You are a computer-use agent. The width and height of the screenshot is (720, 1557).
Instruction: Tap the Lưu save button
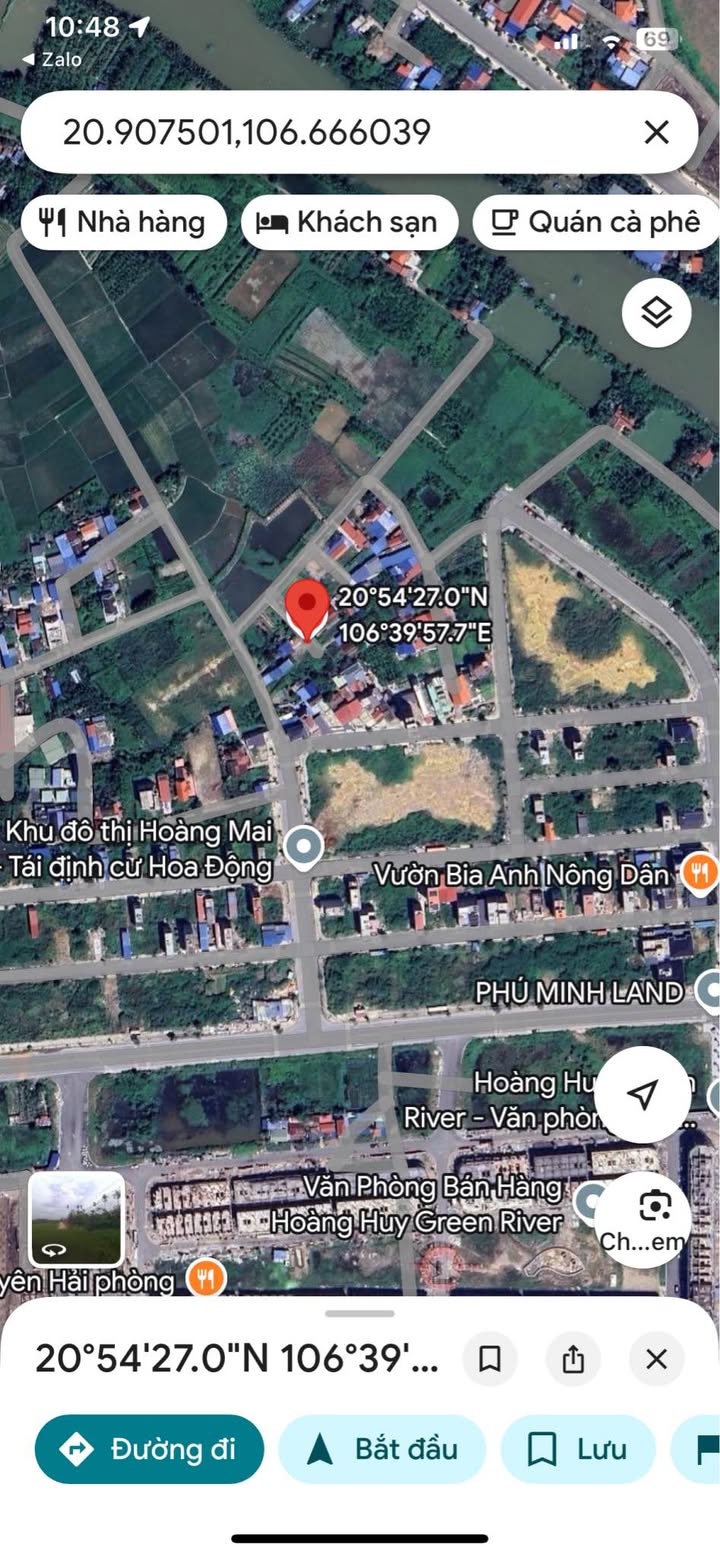(578, 1449)
